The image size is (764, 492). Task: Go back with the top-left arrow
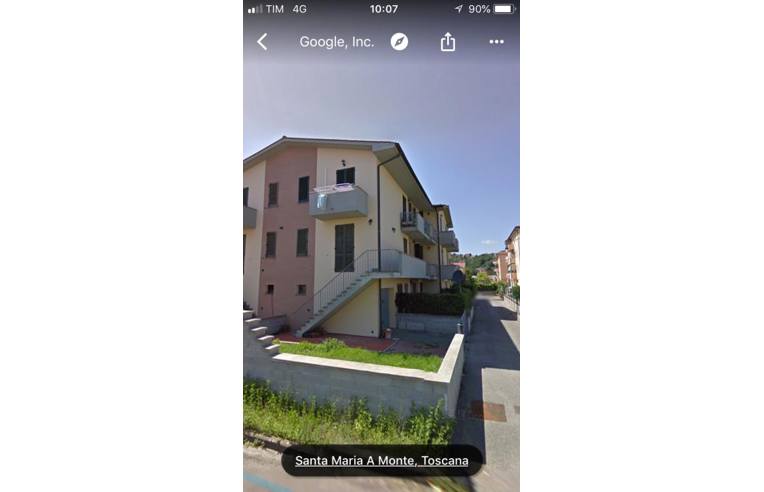[x=262, y=42]
